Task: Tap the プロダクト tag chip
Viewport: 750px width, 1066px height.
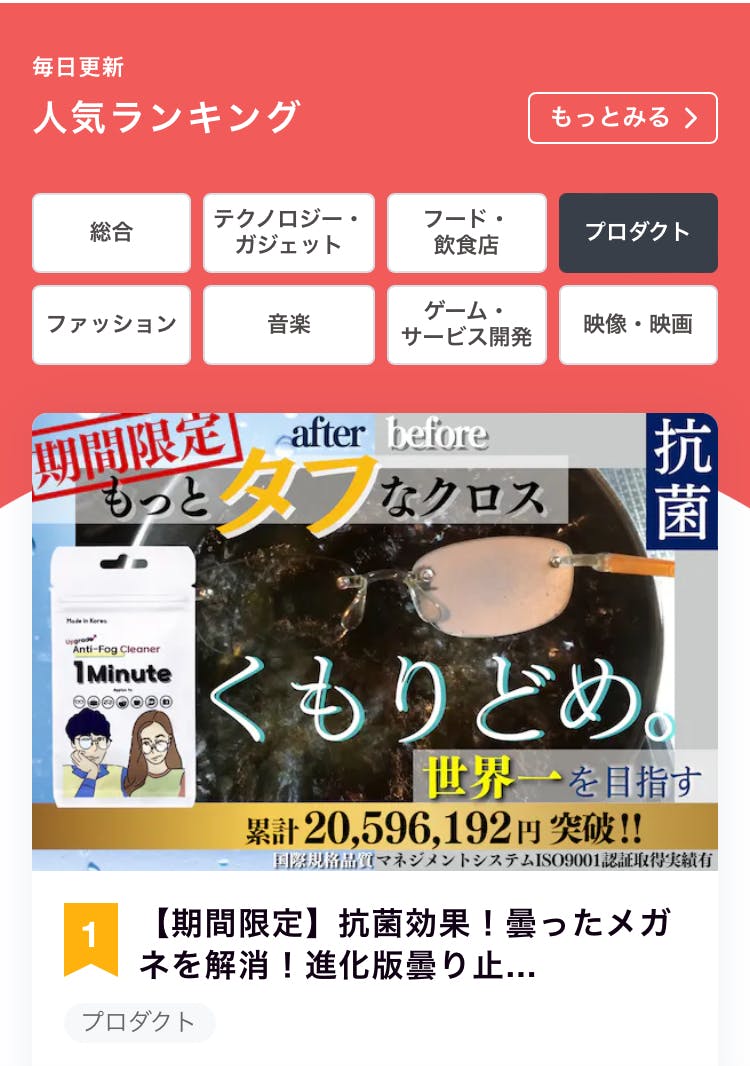Action: coord(139,1022)
